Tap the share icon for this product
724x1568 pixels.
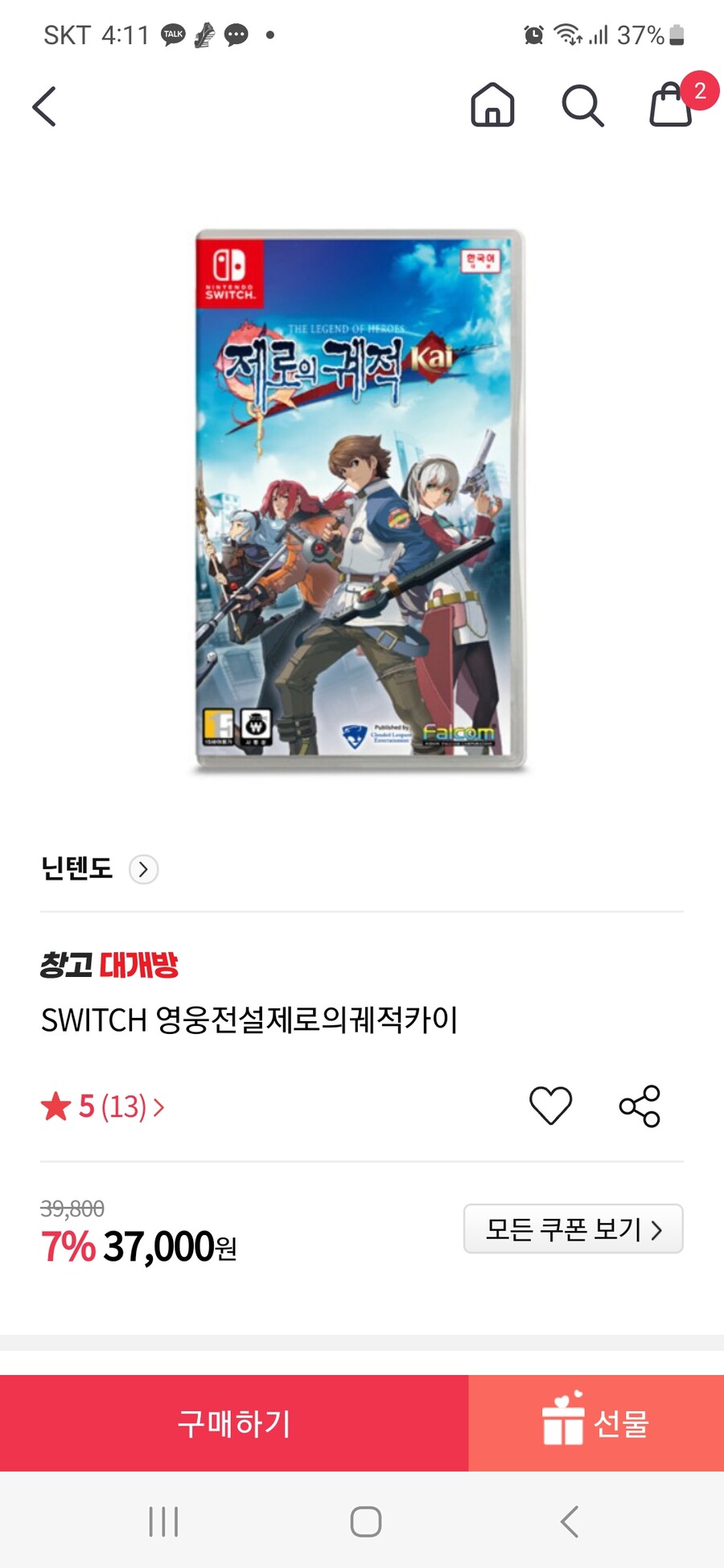639,1106
